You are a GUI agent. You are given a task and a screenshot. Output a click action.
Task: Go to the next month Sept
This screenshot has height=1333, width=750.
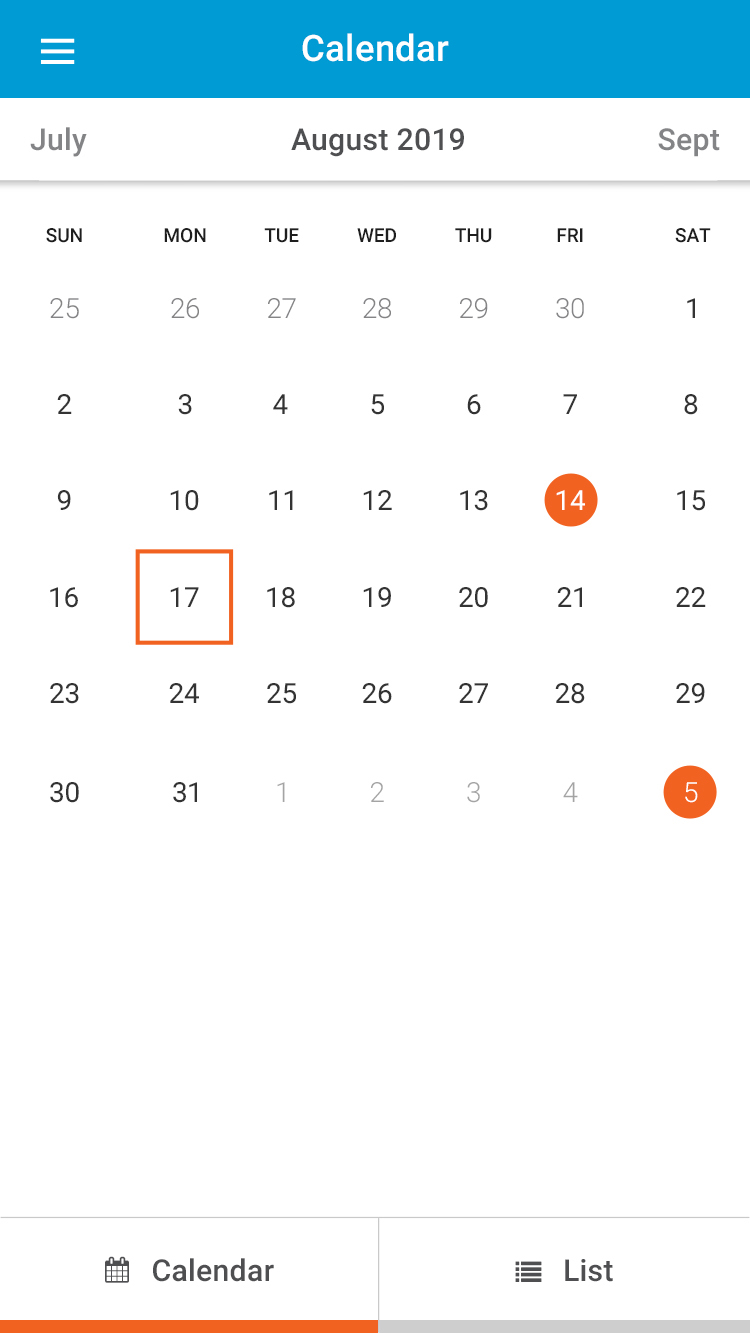point(688,140)
